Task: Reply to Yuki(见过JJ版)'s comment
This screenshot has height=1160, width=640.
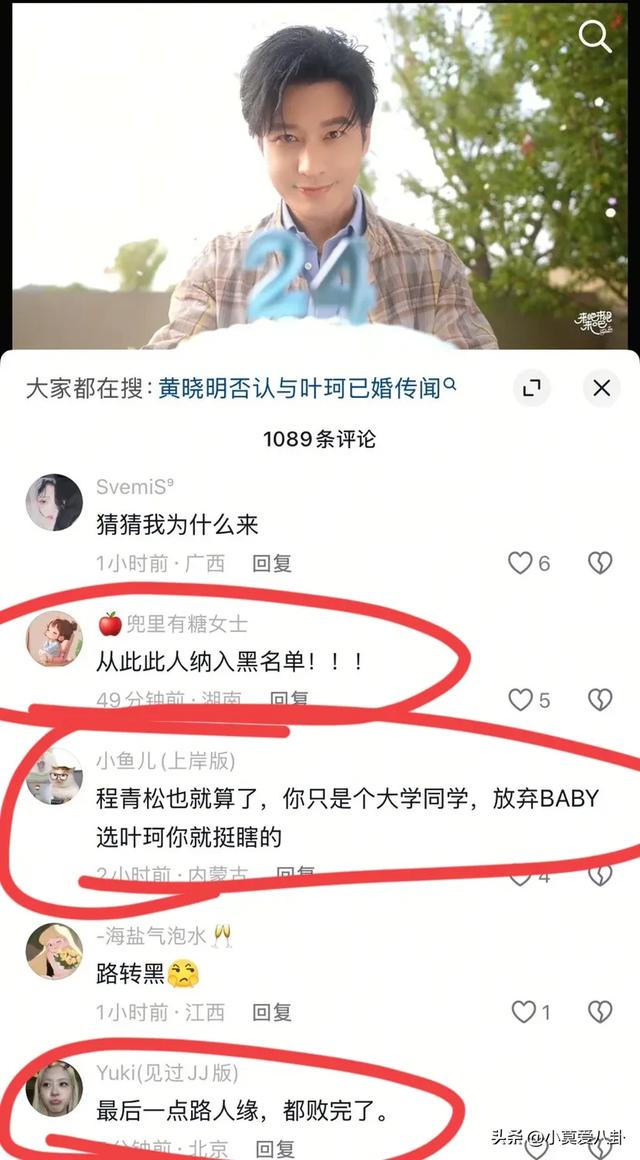Action: (275, 1149)
